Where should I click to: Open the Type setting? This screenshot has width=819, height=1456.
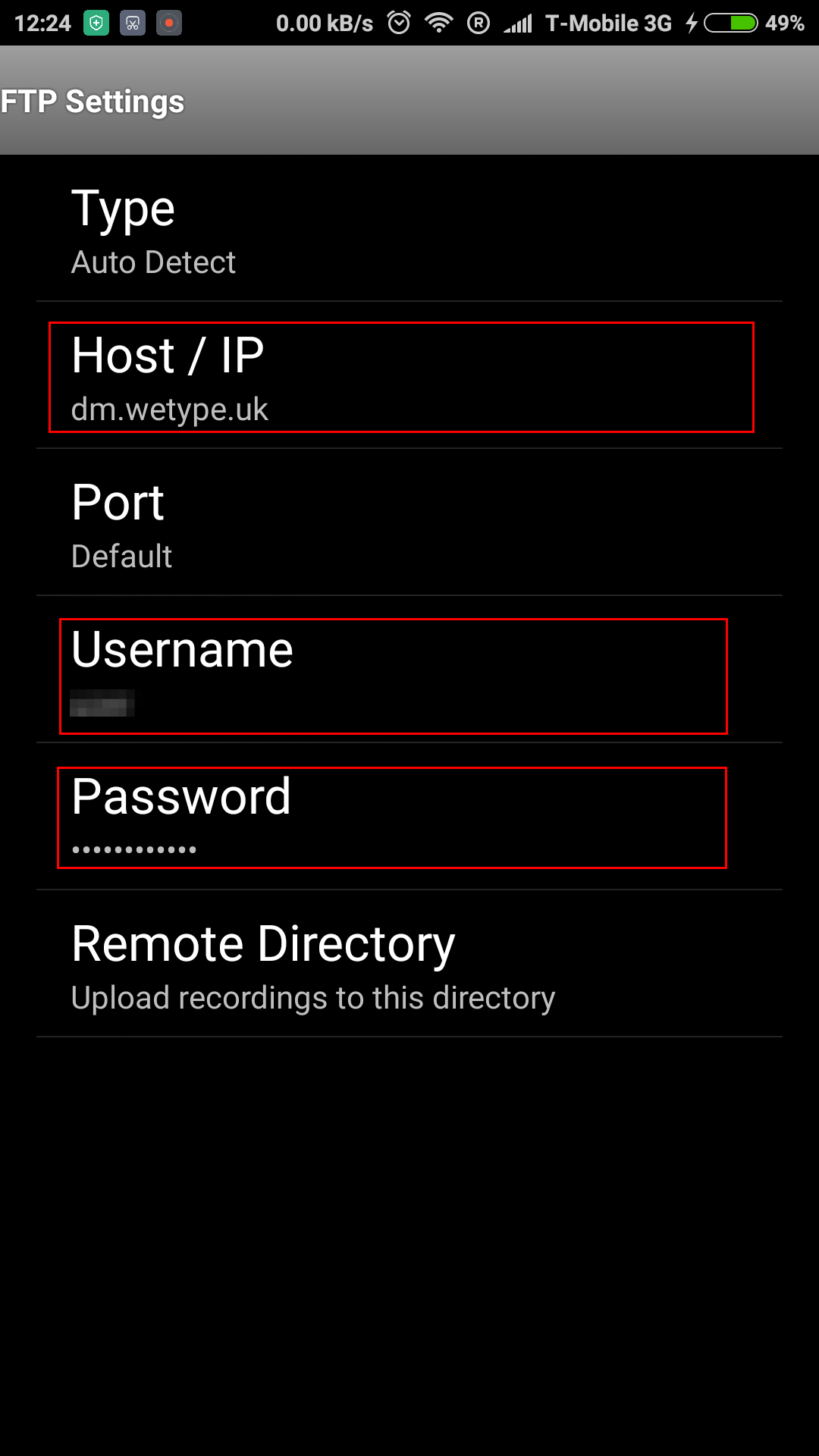point(409,228)
